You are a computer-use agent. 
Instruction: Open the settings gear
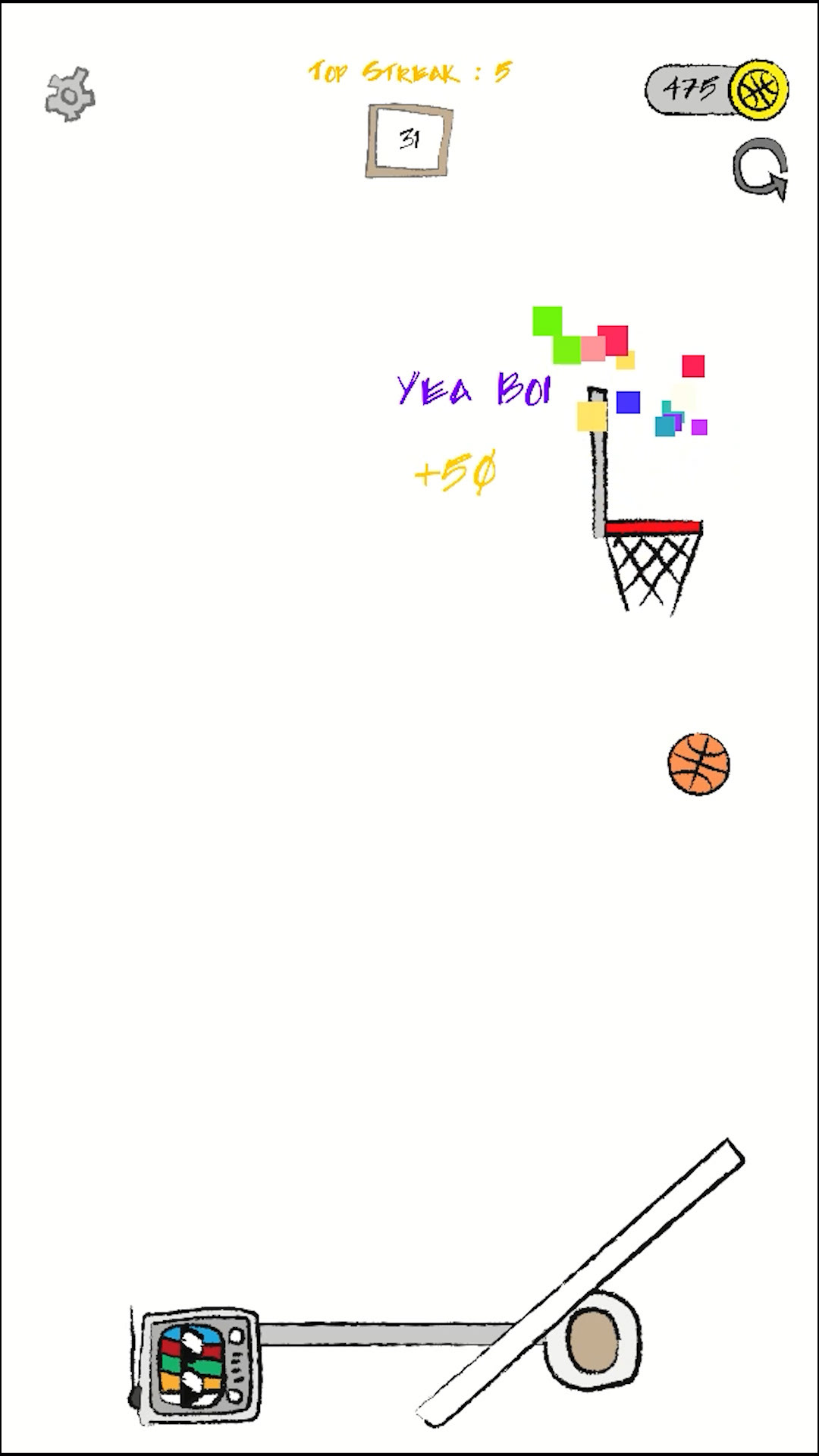[70, 95]
